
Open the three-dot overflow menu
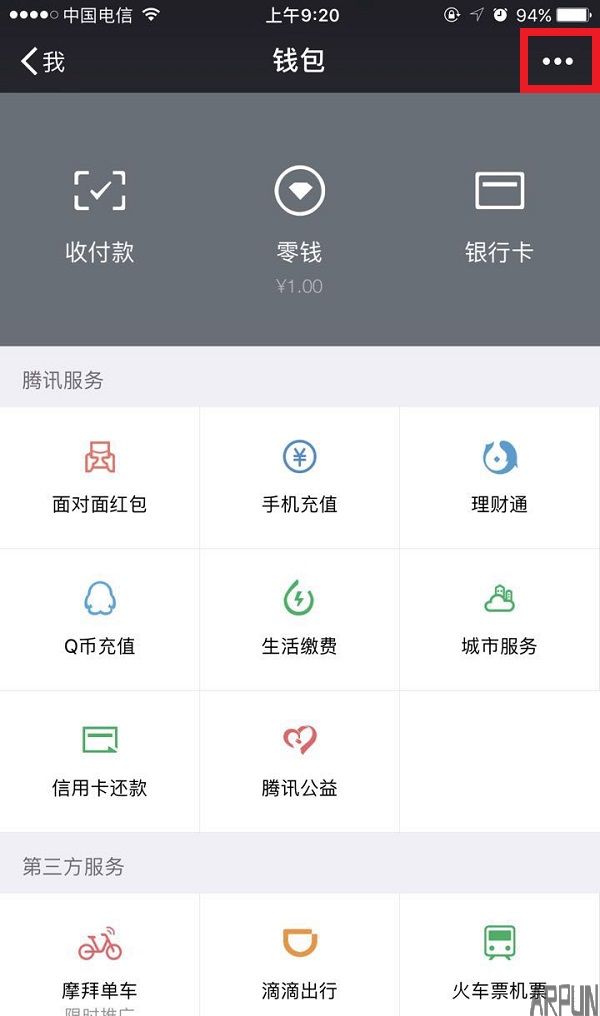pos(557,61)
